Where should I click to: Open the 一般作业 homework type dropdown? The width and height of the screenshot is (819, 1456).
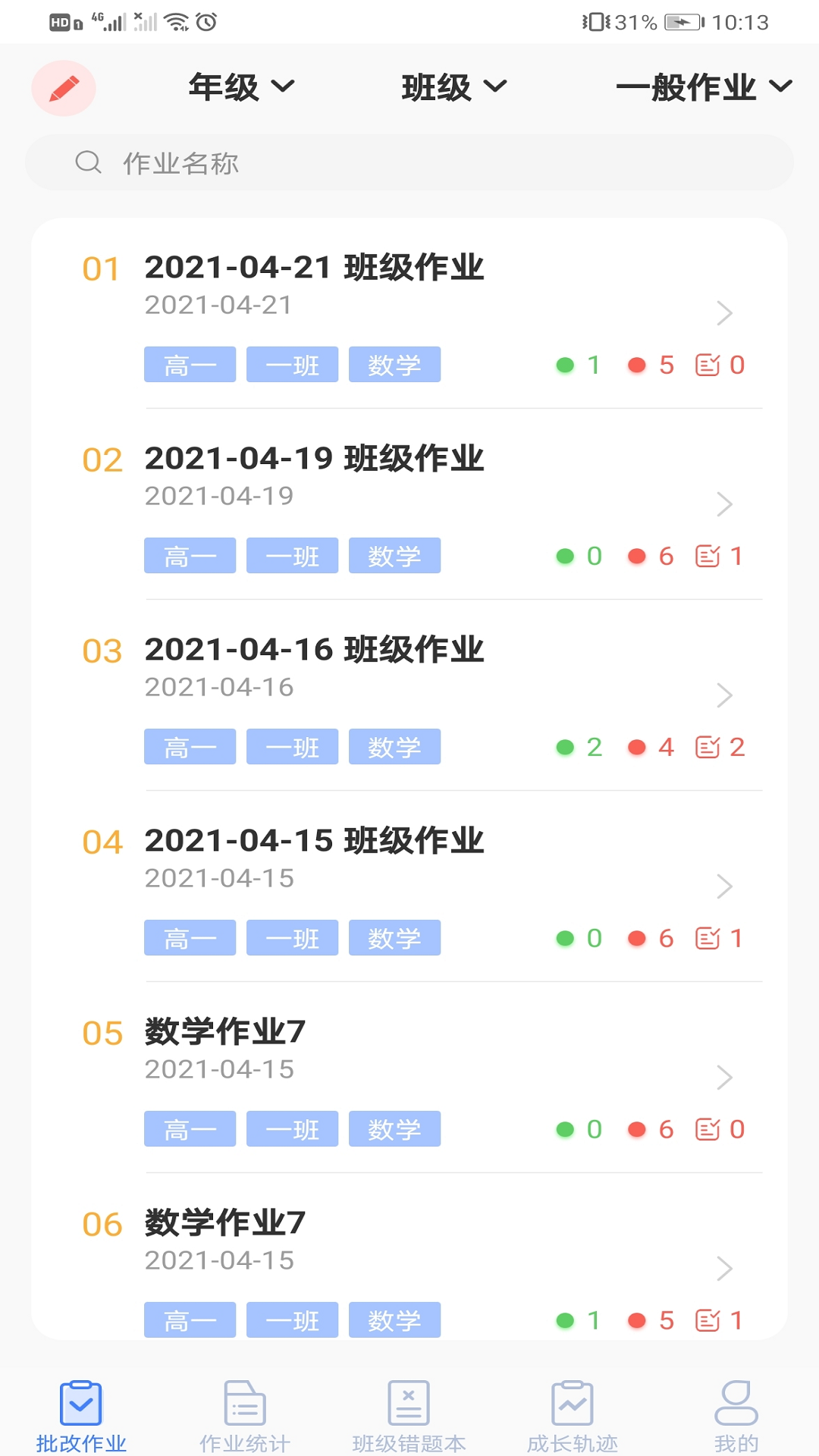(x=703, y=87)
